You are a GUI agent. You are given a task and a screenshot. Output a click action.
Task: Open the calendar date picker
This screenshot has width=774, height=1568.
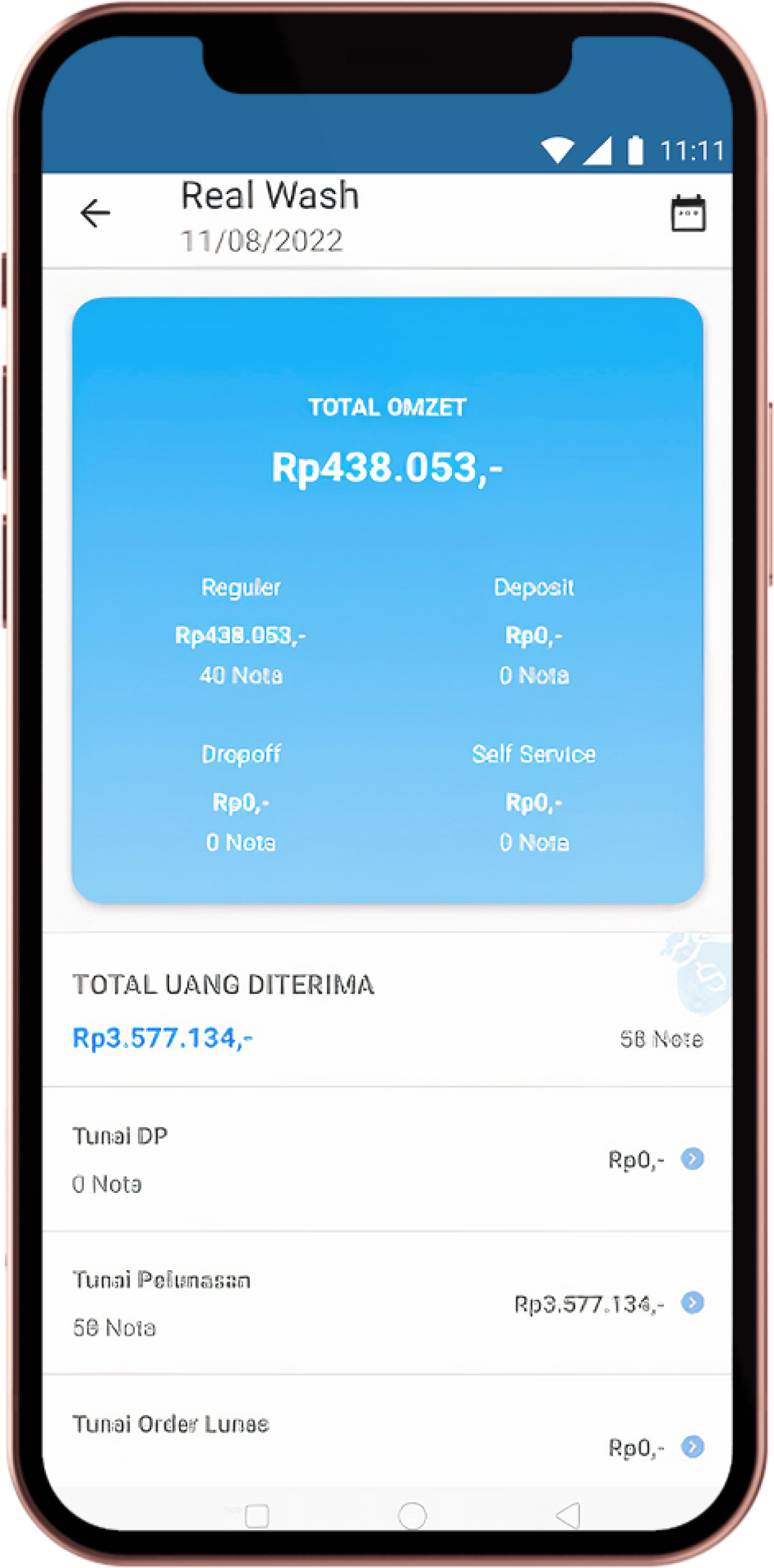click(x=688, y=213)
